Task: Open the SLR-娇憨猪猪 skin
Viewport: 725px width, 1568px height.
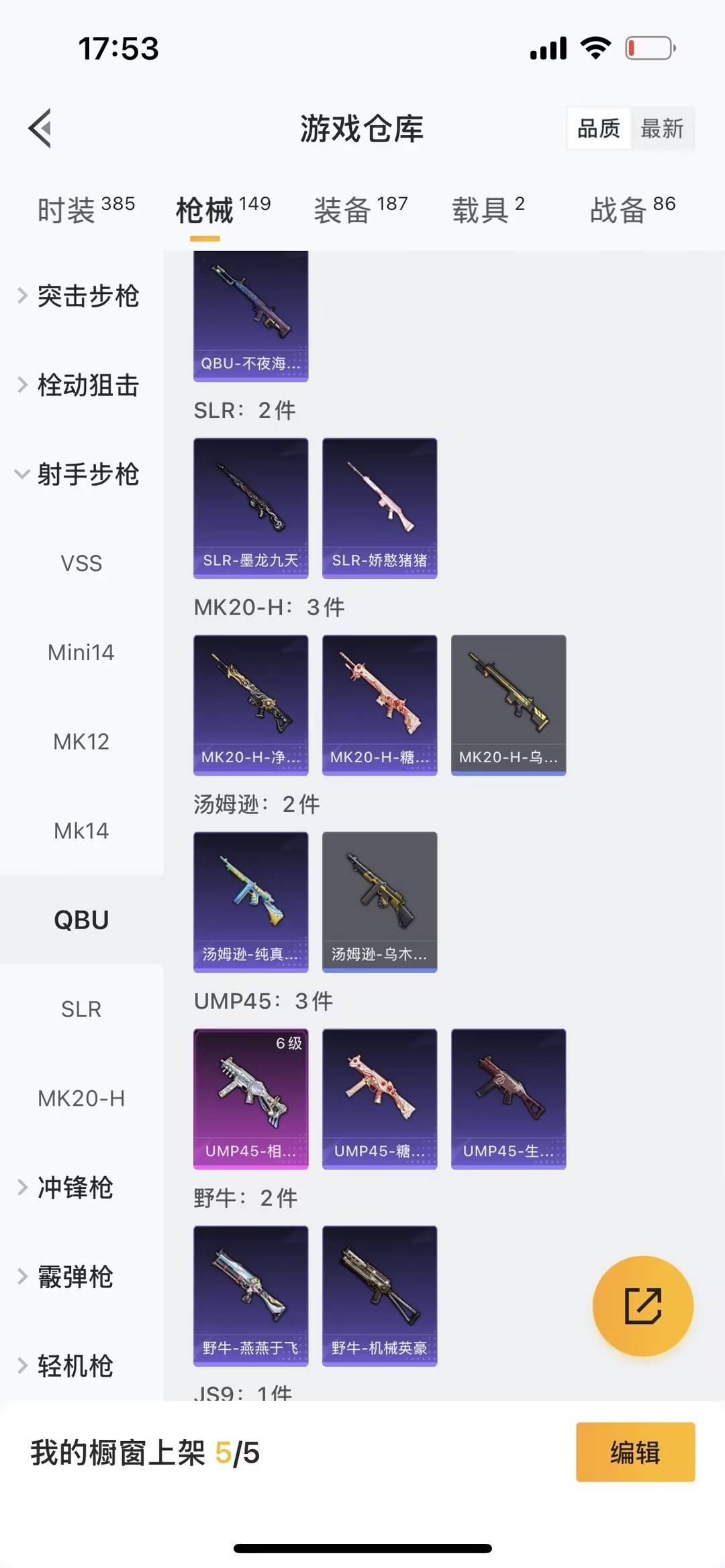Action: [379, 508]
